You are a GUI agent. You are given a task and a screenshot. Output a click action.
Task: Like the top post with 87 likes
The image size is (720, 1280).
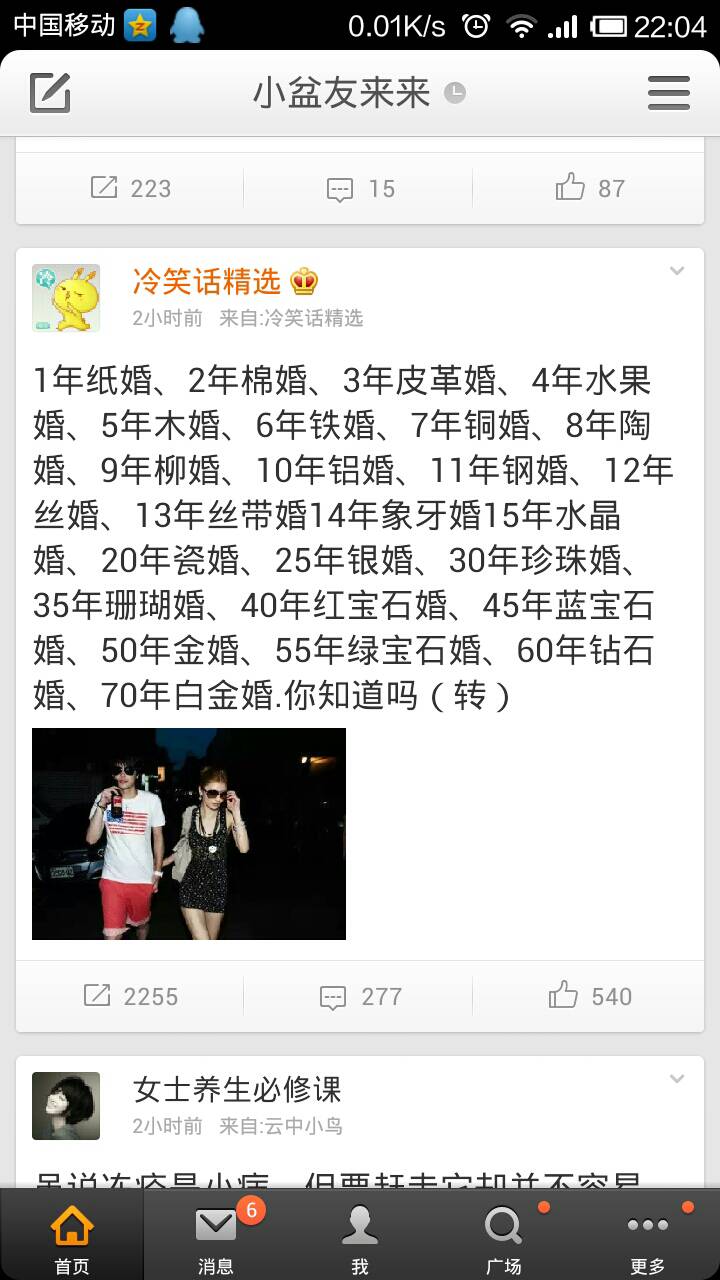(589, 188)
